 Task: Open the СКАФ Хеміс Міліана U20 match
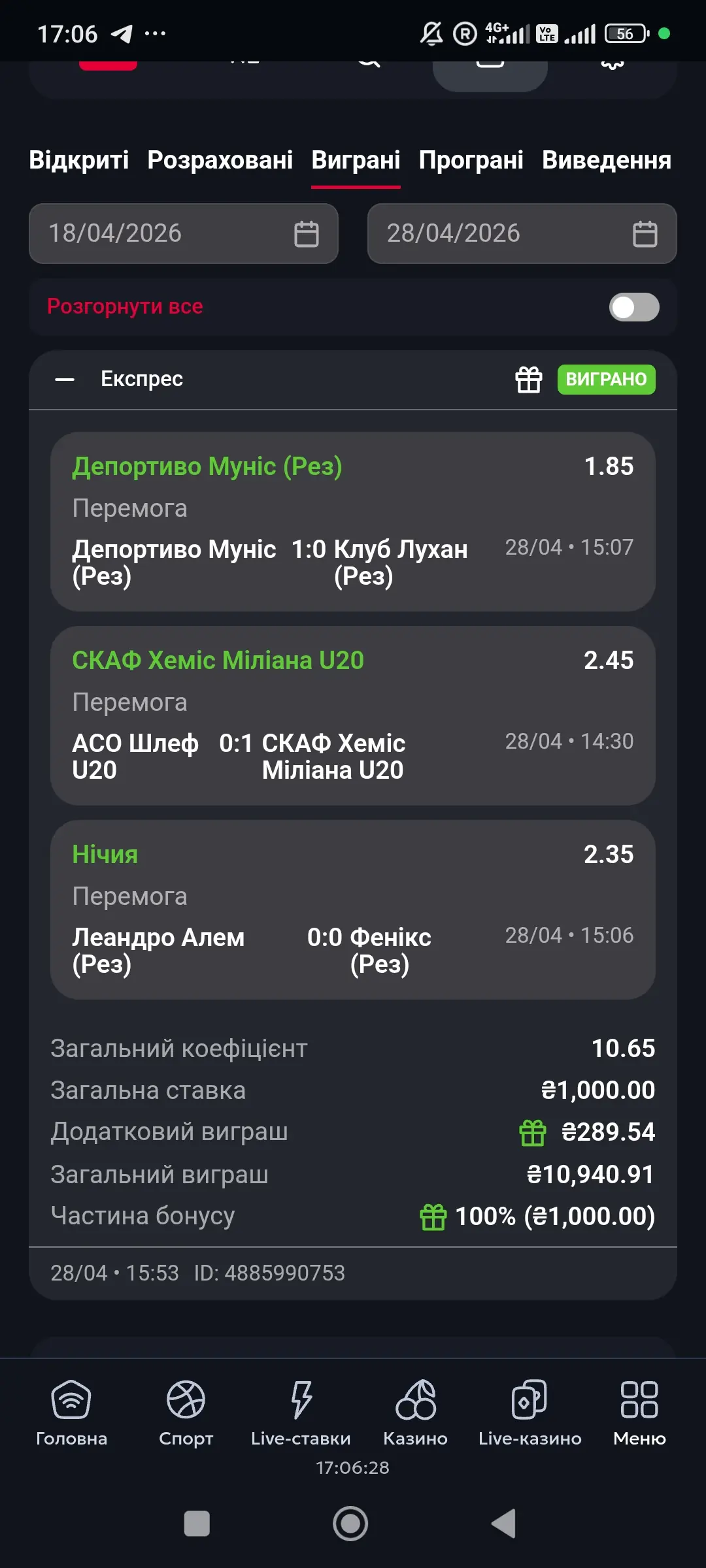coord(352,715)
